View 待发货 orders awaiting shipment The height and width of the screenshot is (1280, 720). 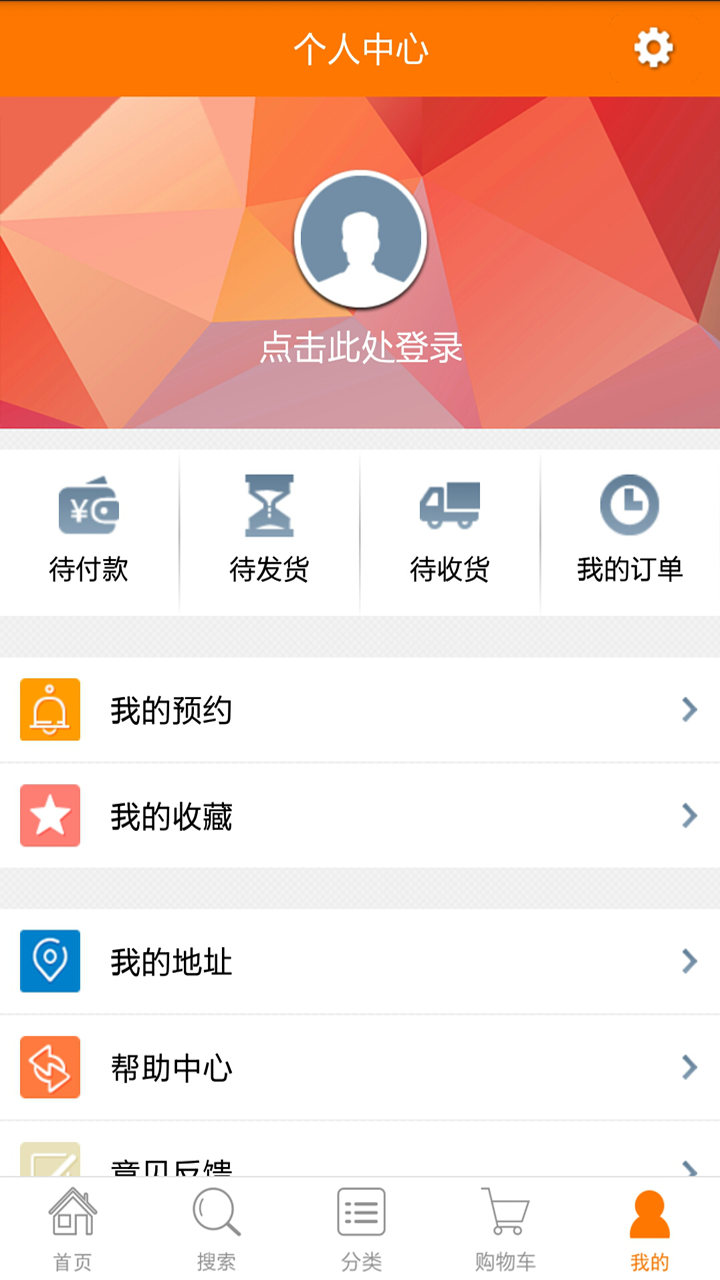270,531
